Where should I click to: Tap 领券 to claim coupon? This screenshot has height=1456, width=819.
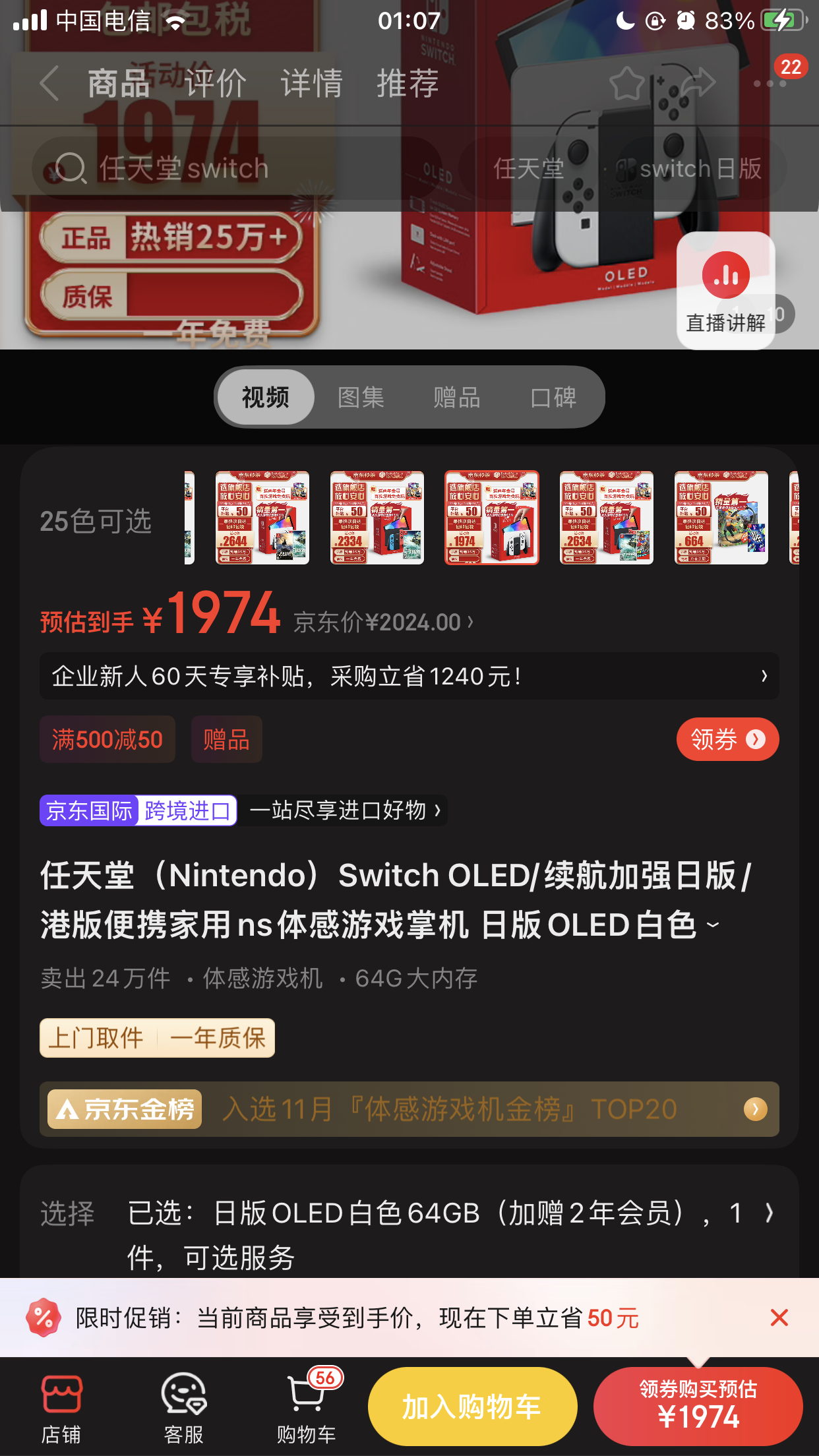[727, 739]
